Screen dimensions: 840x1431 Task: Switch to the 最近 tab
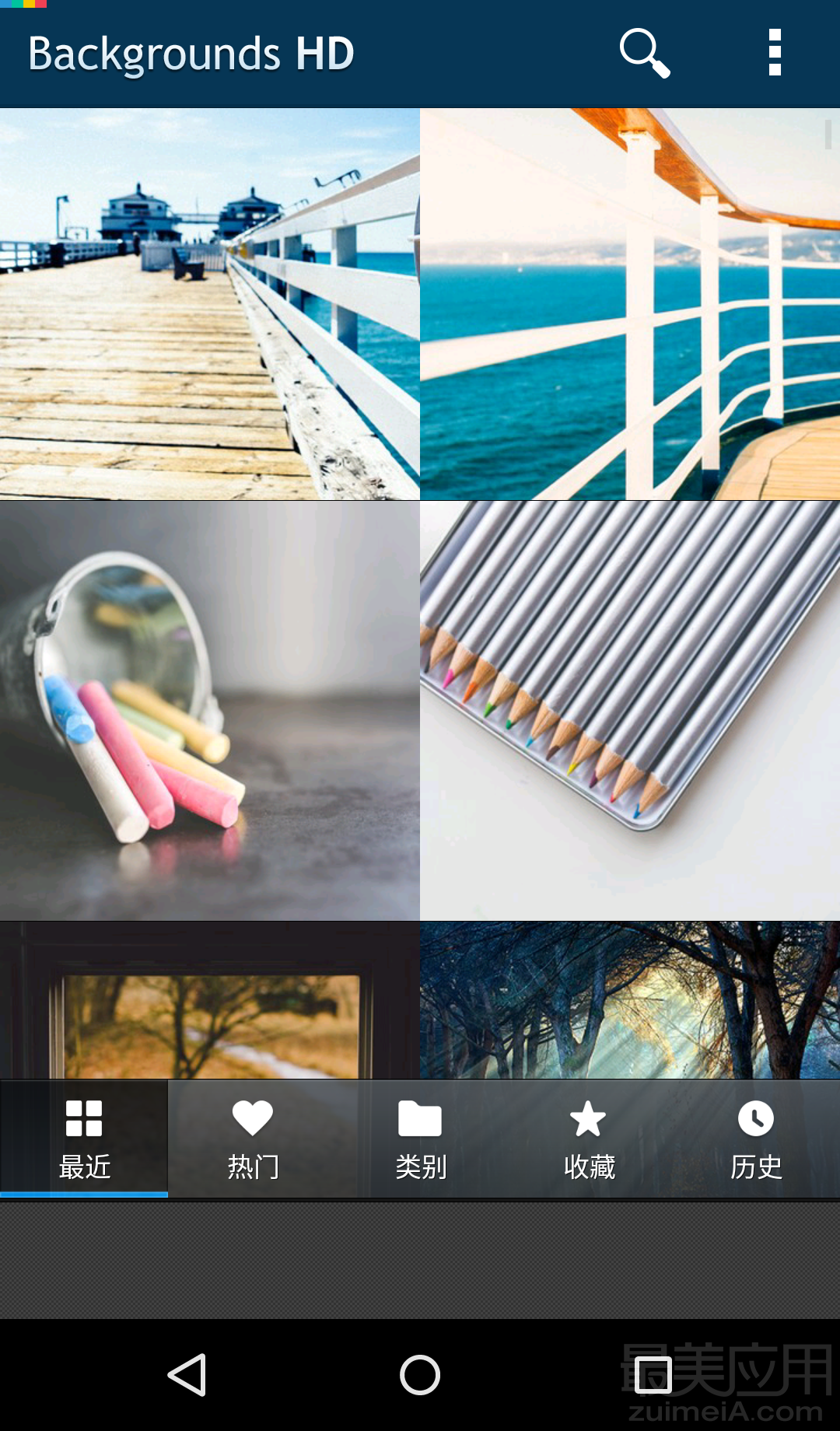(x=84, y=1139)
